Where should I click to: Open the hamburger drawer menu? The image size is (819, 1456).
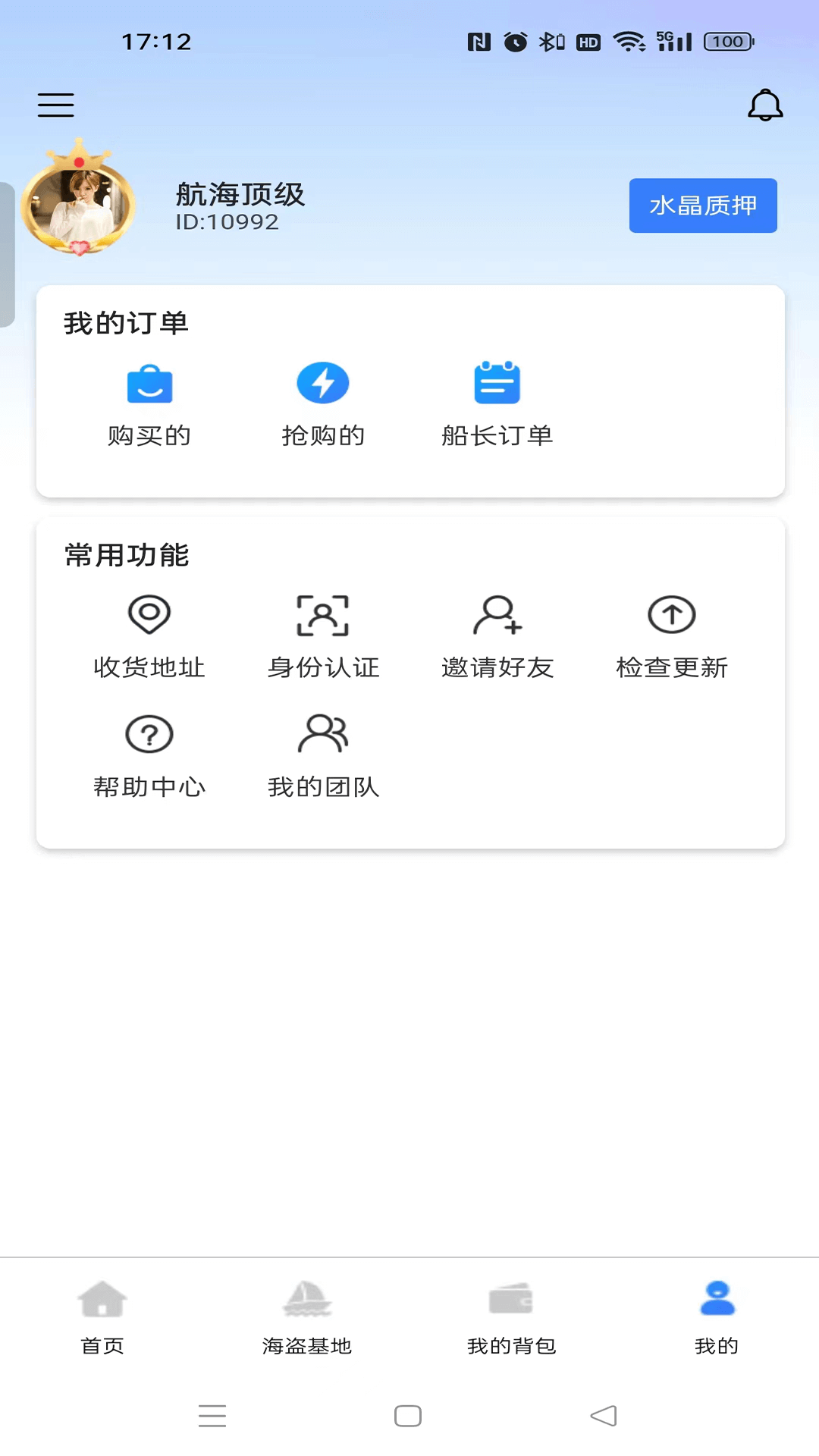tap(56, 105)
